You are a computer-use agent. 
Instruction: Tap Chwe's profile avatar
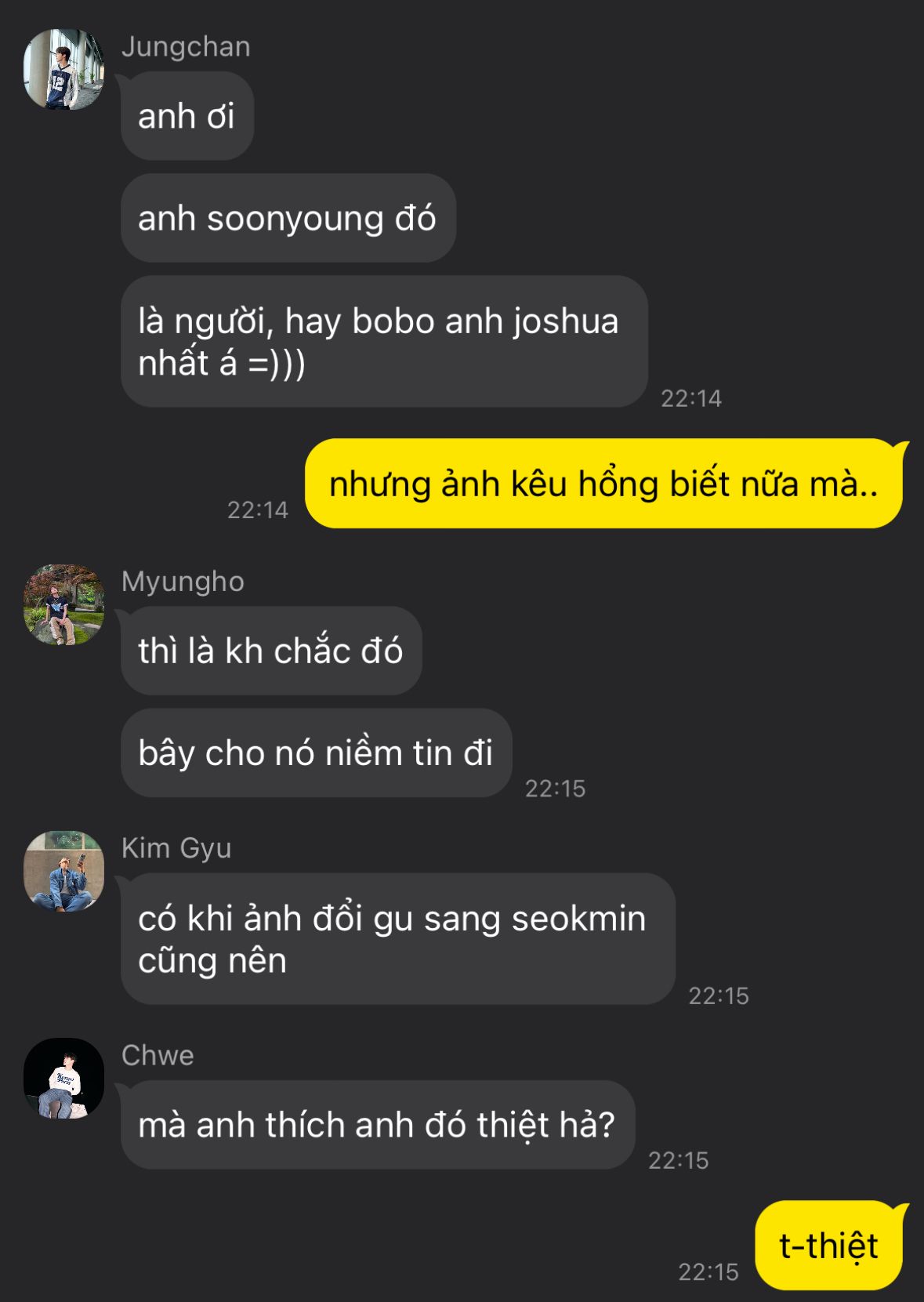(x=64, y=1079)
